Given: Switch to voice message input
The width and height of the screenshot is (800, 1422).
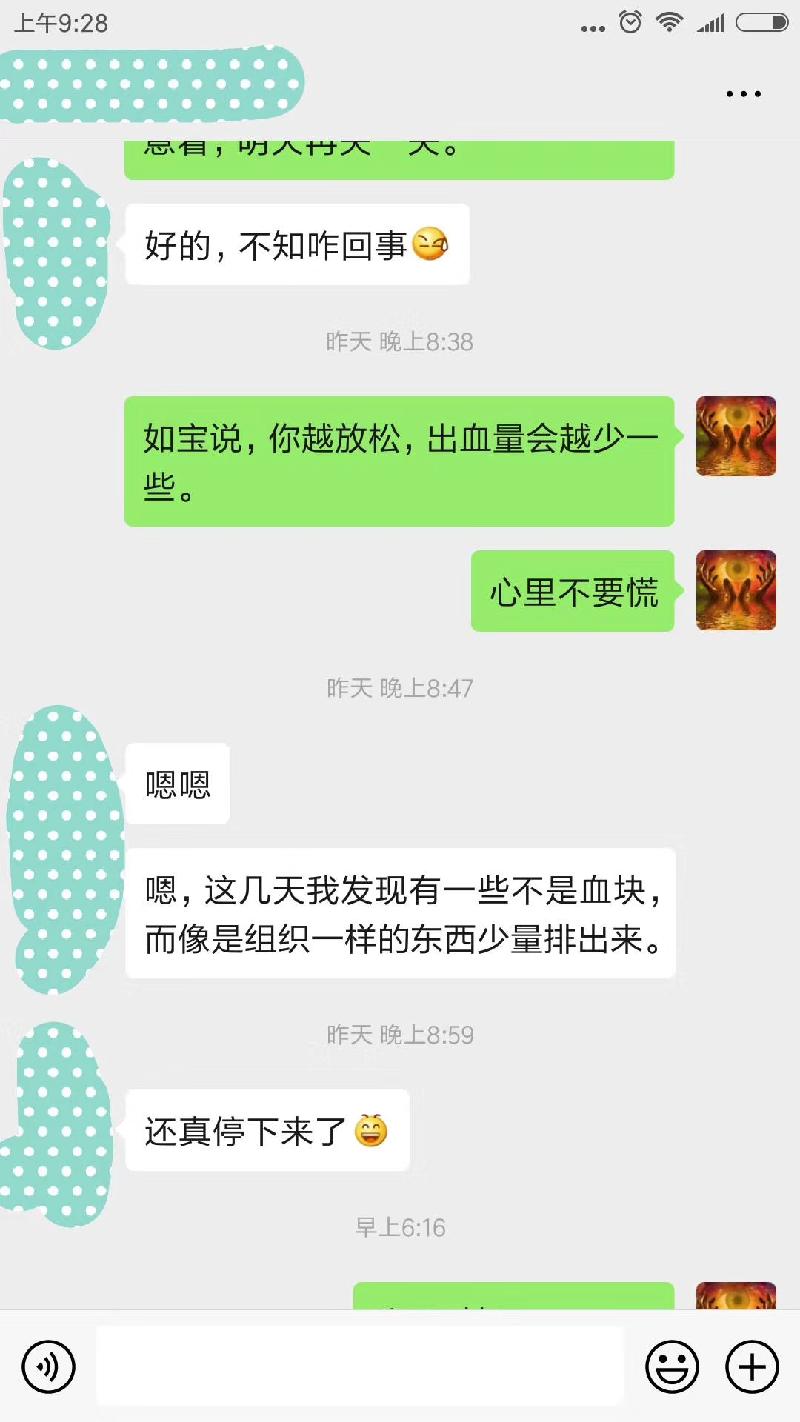Looking at the screenshot, I should (49, 1366).
